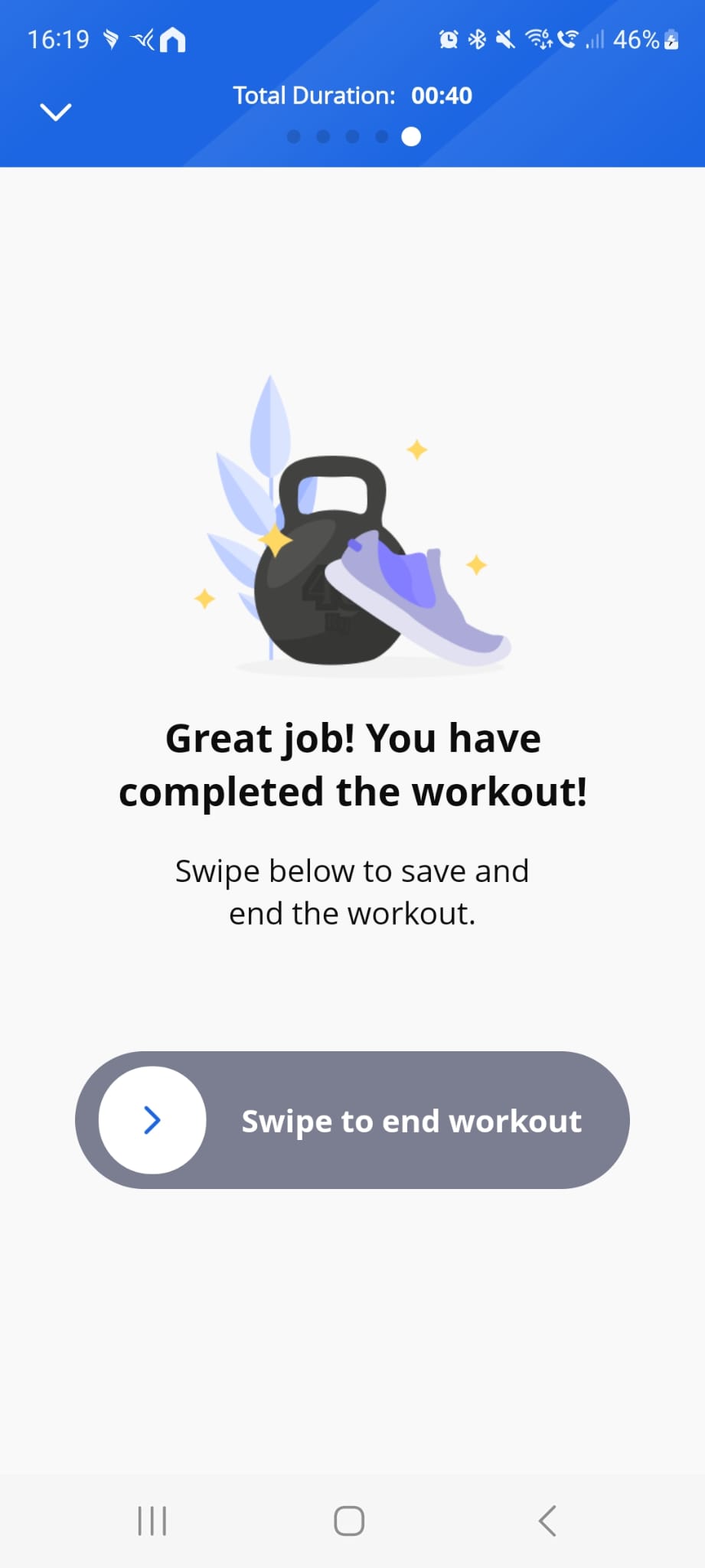Image resolution: width=705 pixels, height=1568 pixels.
Task: Collapse the workout screen with the down chevron
Action: tap(55, 112)
